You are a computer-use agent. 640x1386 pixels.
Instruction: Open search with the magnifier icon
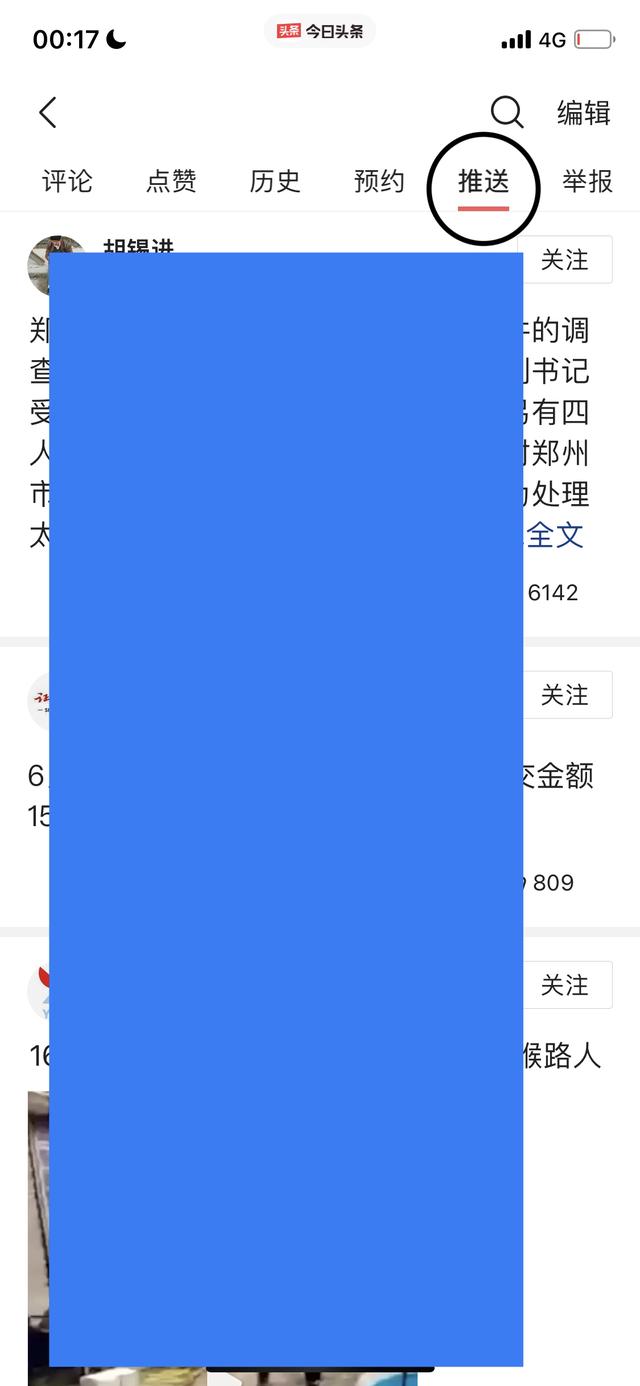507,113
